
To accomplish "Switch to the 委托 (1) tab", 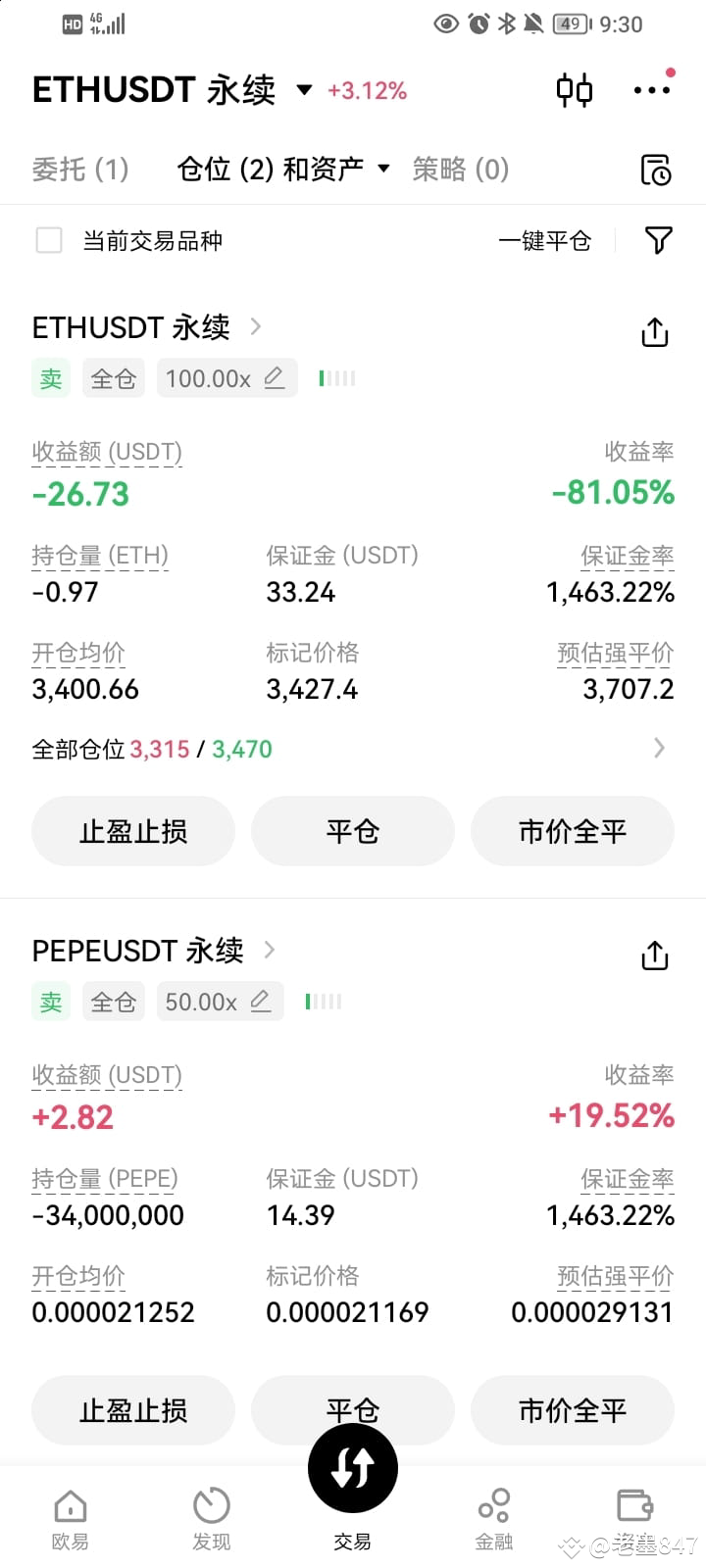I will pyautogui.click(x=80, y=169).
